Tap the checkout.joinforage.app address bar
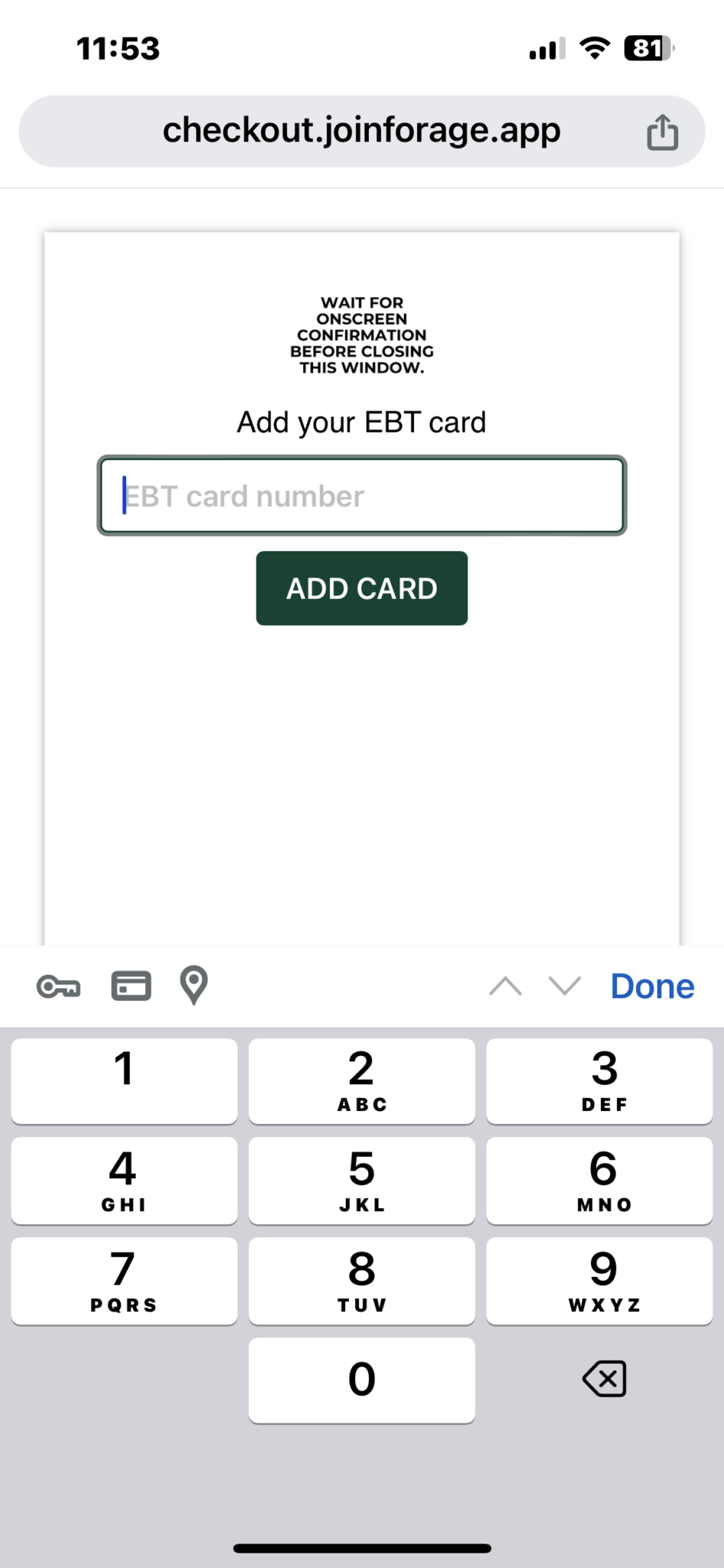The height and width of the screenshot is (1568, 724). (362, 130)
